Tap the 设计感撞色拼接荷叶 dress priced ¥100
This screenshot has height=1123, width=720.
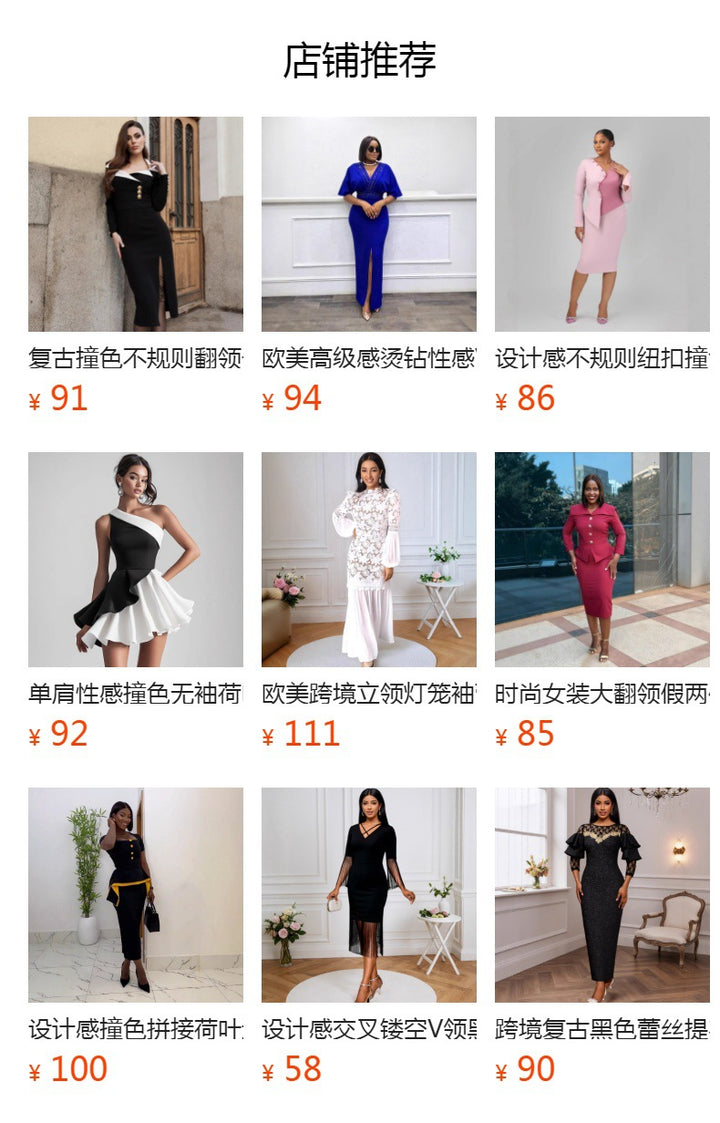point(135,894)
